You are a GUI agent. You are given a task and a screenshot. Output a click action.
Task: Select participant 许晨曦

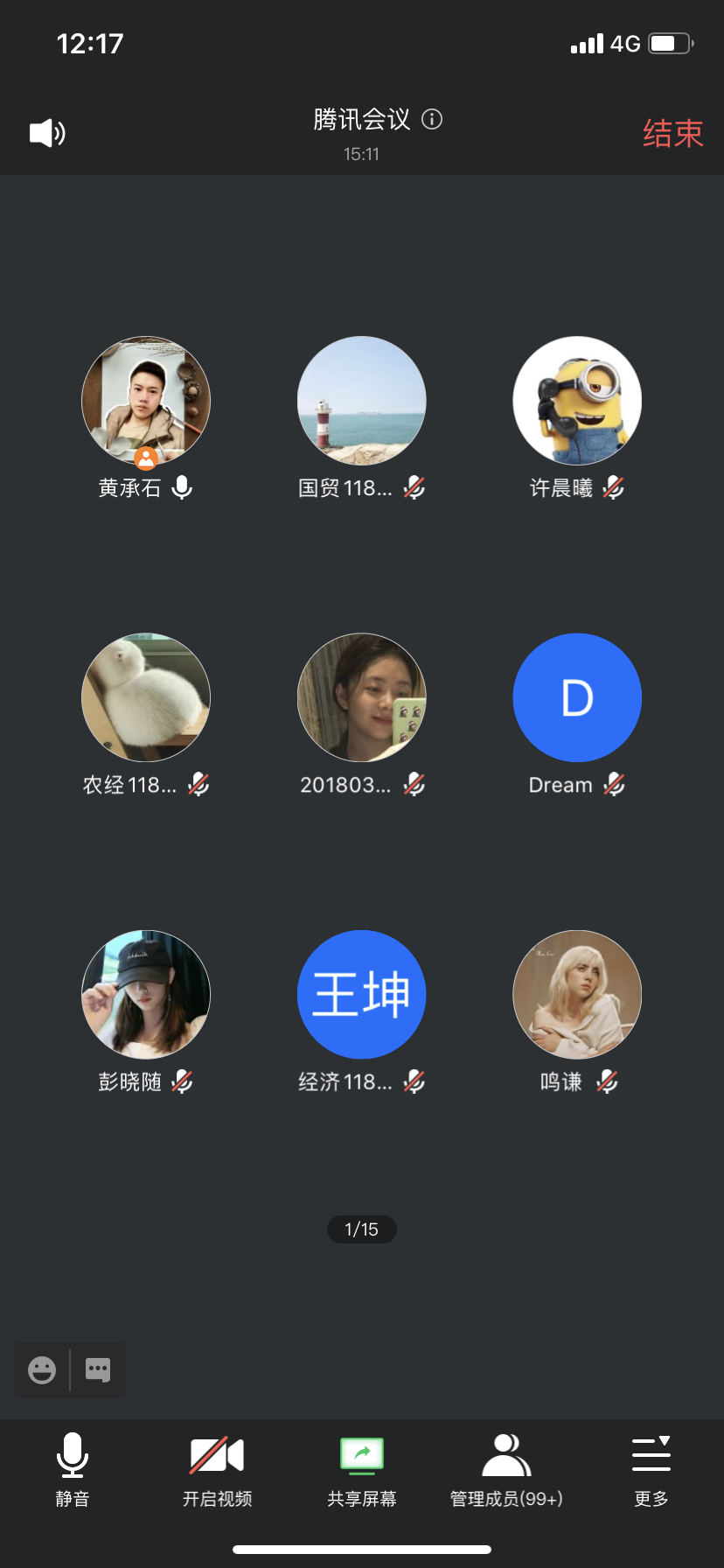(577, 401)
